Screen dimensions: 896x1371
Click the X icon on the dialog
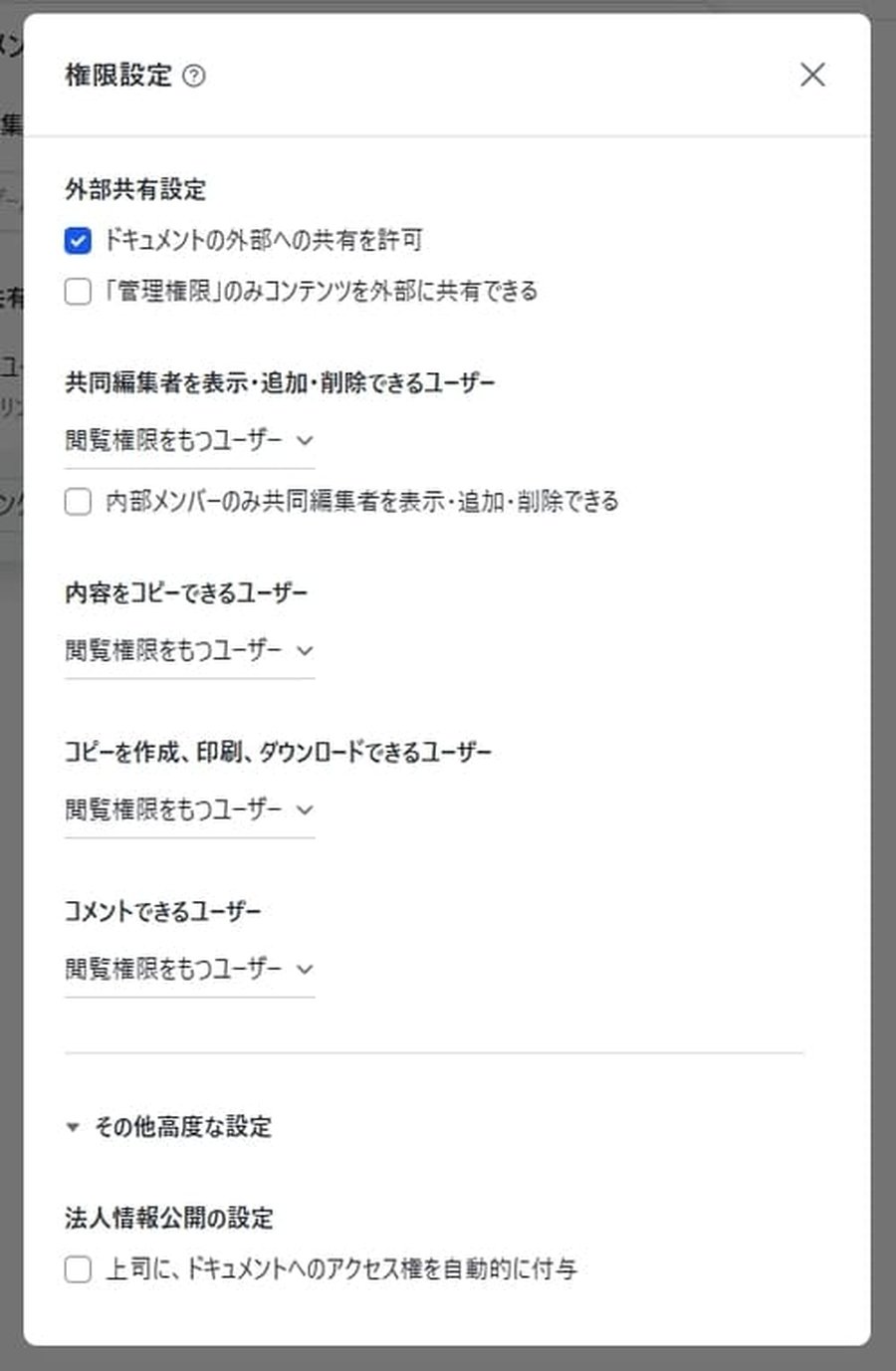point(812,75)
